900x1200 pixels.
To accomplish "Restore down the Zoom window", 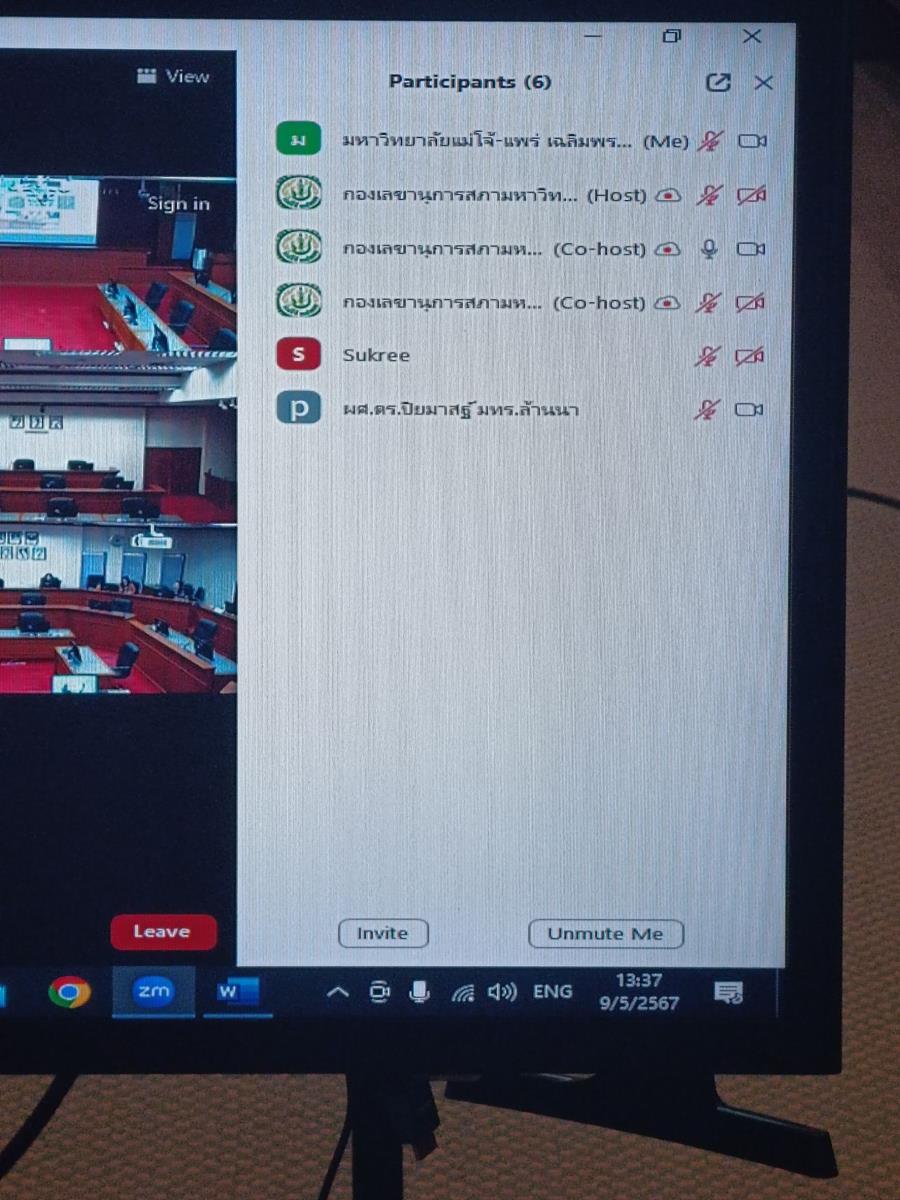I will 671,36.
